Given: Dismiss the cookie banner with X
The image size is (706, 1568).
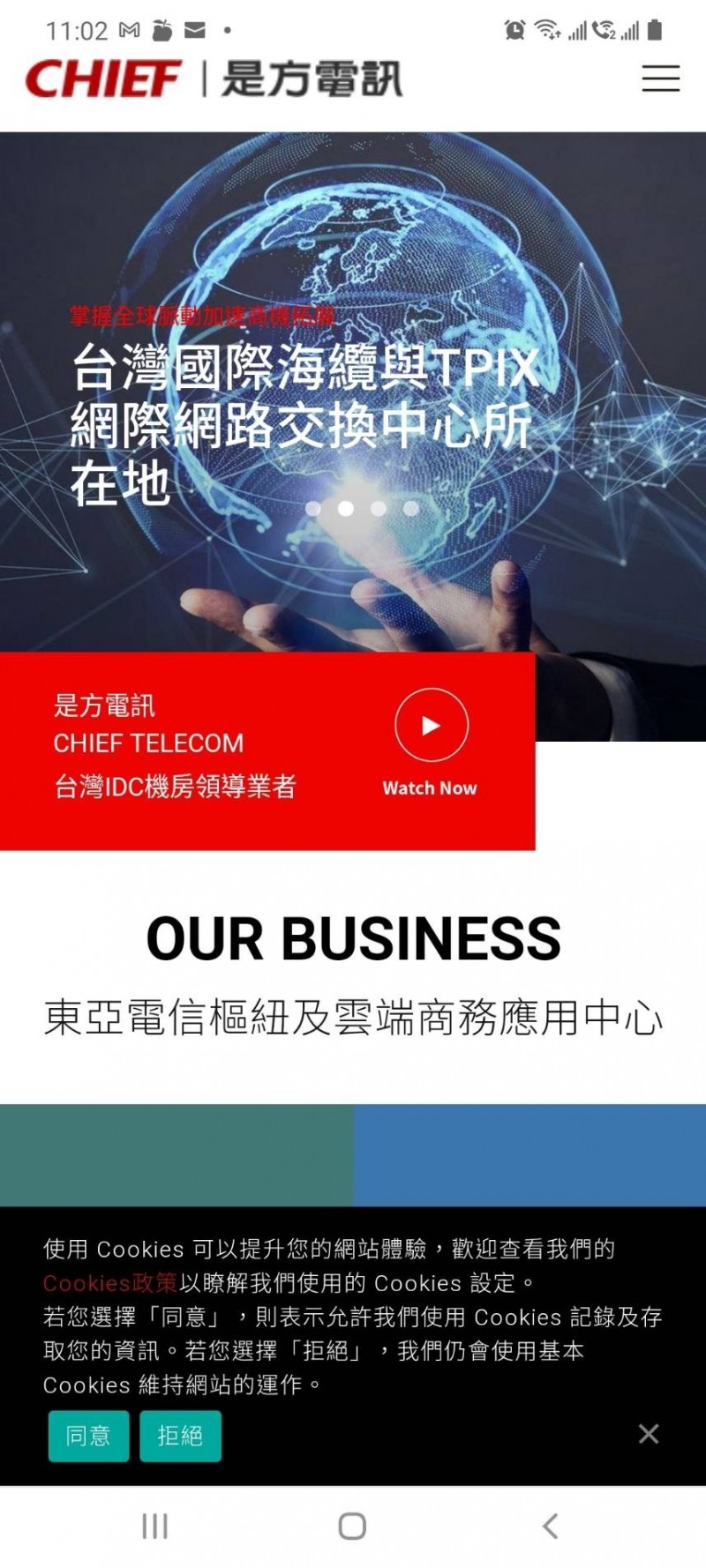Looking at the screenshot, I should pos(649,1434).
